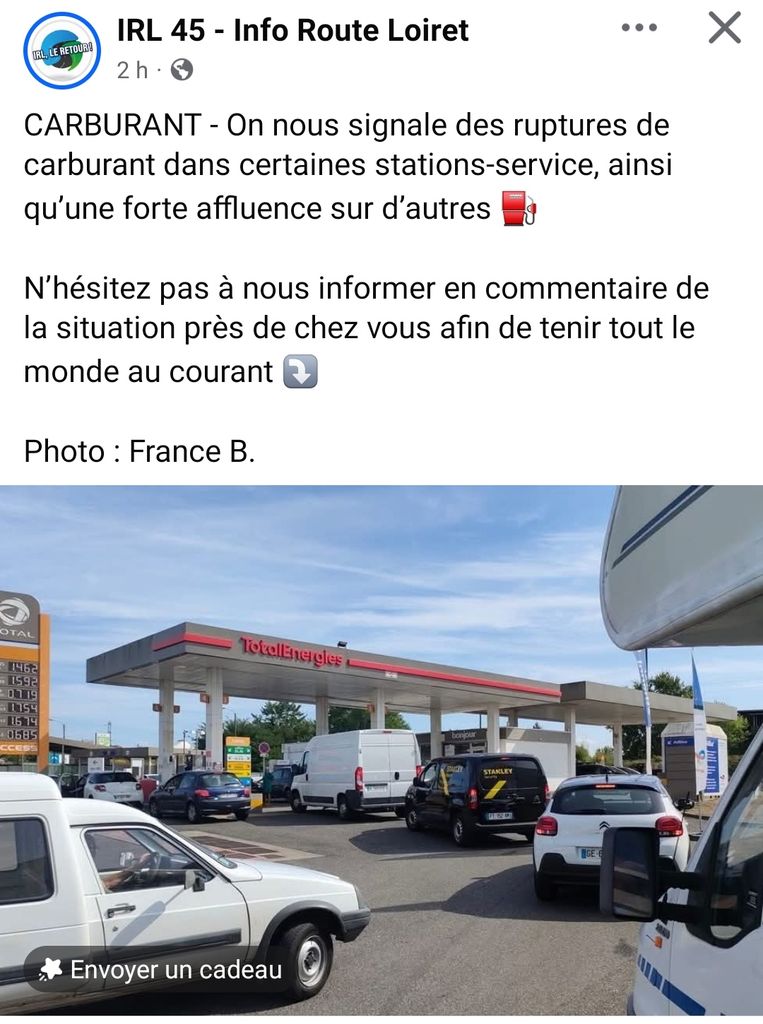Open the post's three-dot options menu
The height and width of the screenshot is (1024, 763).
click(639, 28)
